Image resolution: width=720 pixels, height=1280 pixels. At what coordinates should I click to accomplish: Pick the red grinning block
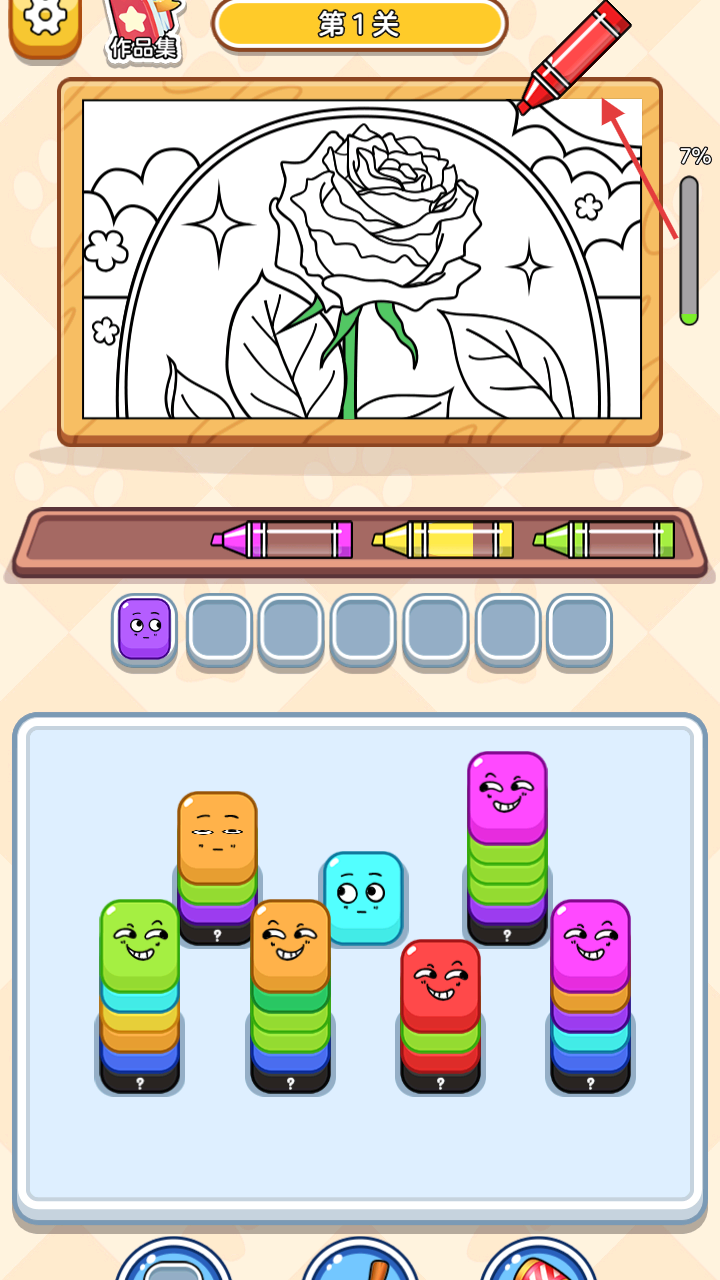(441, 983)
